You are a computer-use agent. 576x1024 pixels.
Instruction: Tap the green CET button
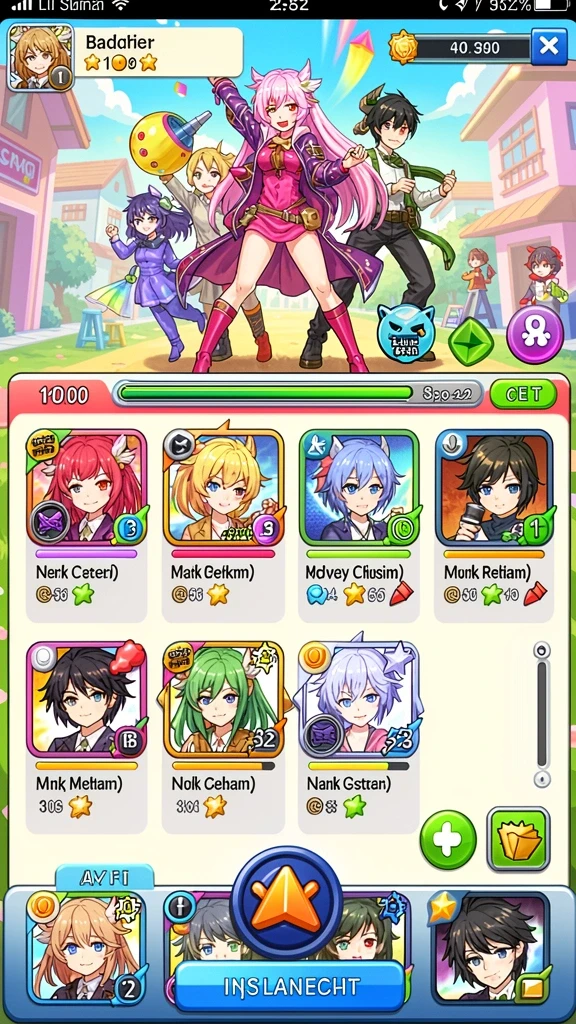[522, 394]
